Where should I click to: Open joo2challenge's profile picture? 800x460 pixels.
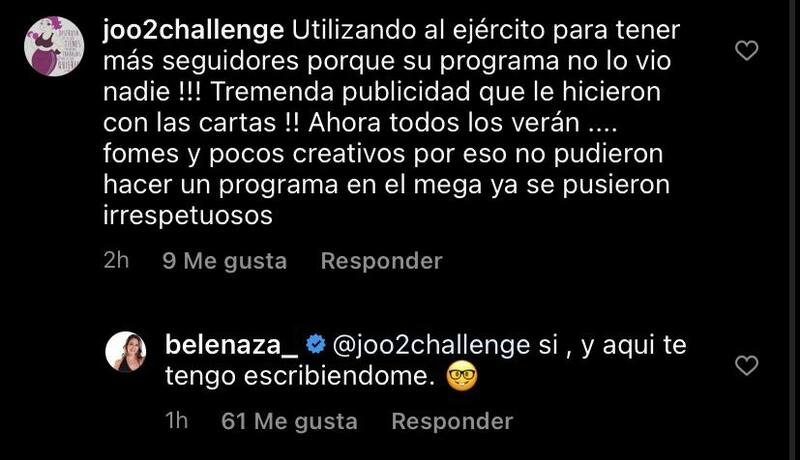[52, 46]
